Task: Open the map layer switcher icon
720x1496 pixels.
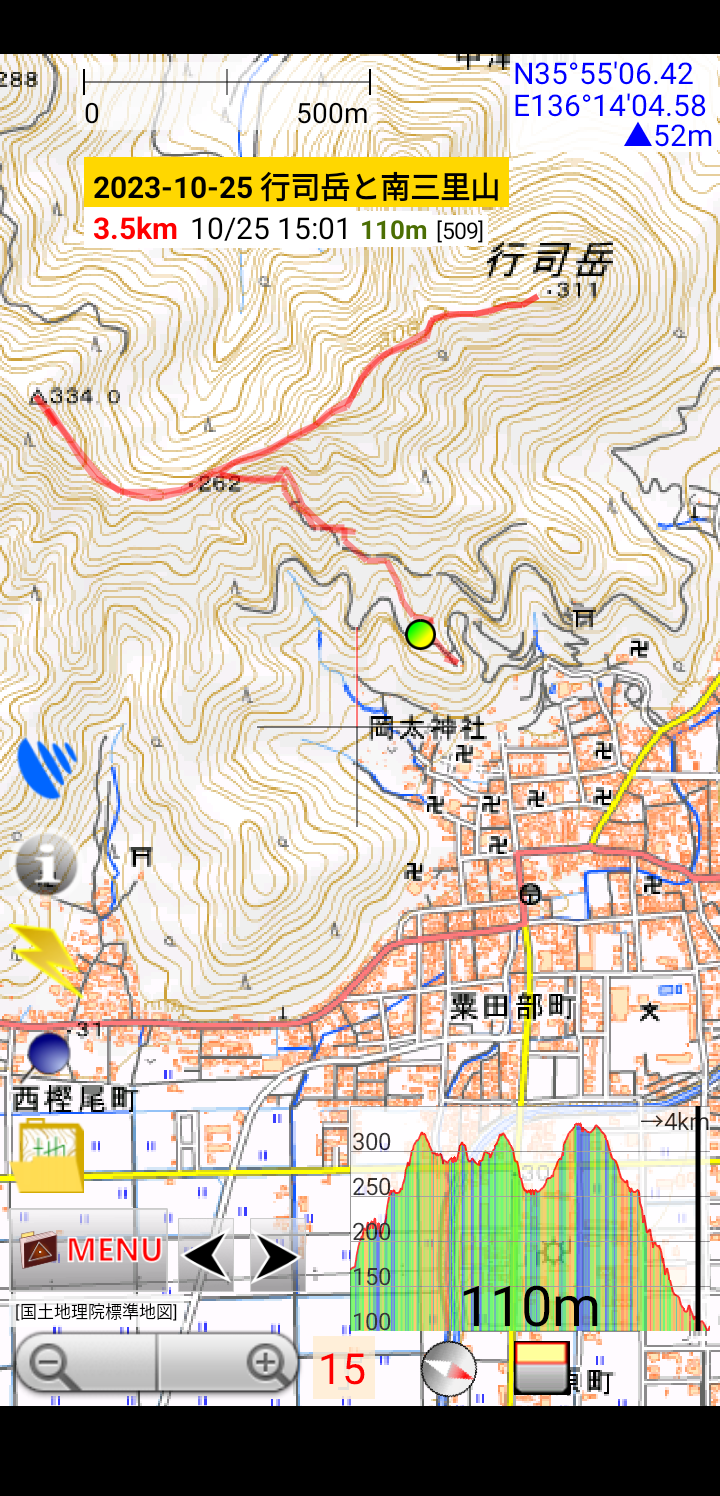Action: click(541, 1368)
